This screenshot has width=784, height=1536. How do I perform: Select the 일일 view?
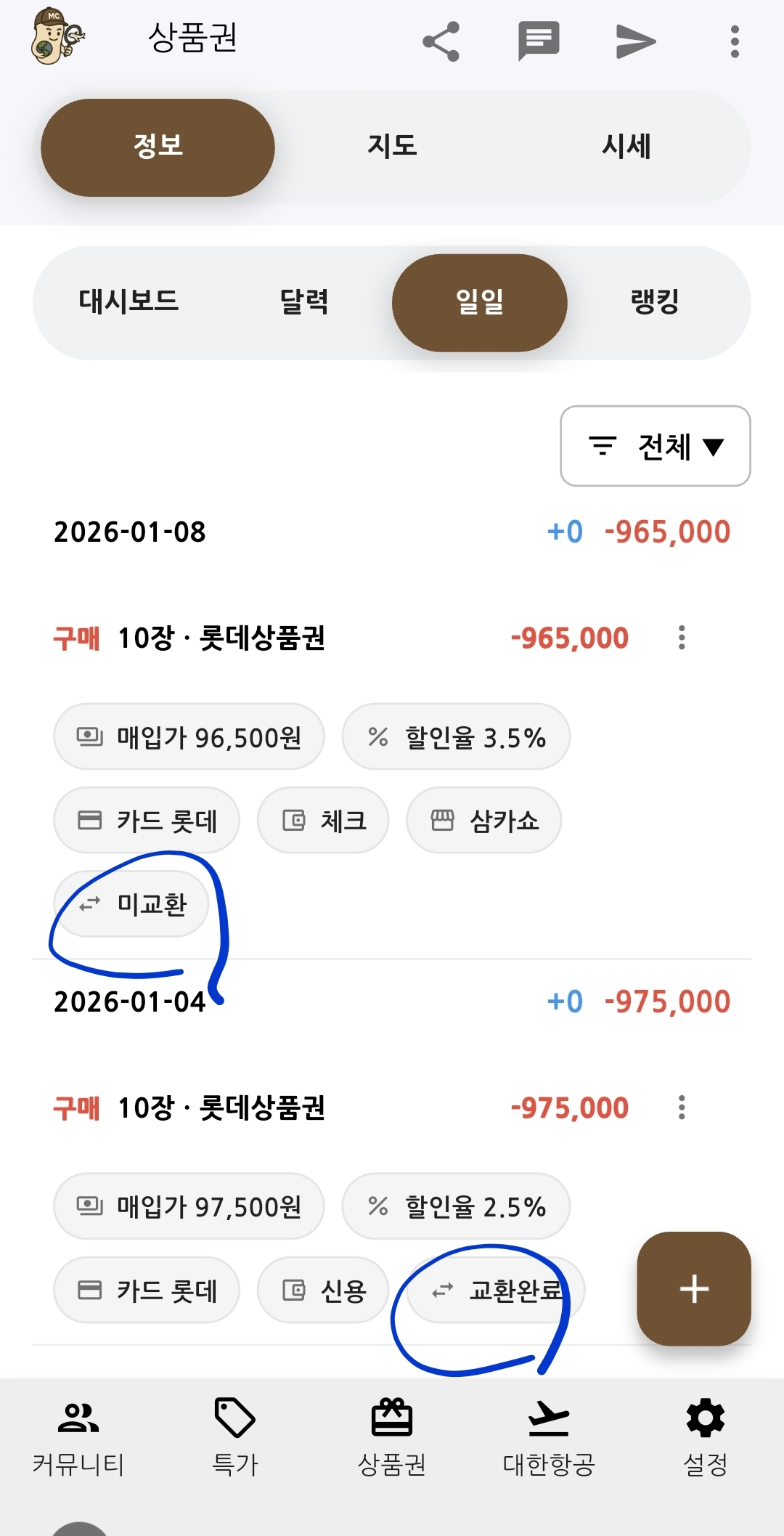(479, 302)
